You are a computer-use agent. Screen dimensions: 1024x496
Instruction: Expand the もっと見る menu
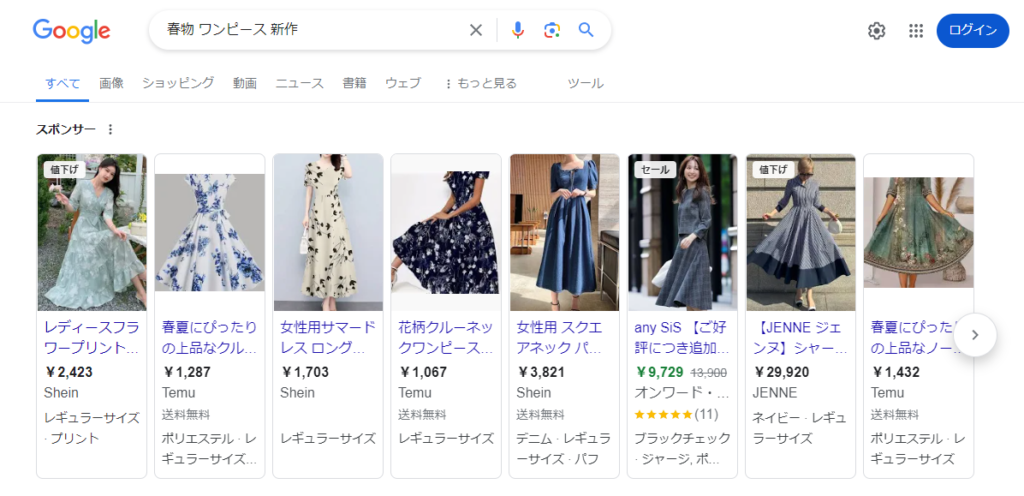point(480,83)
